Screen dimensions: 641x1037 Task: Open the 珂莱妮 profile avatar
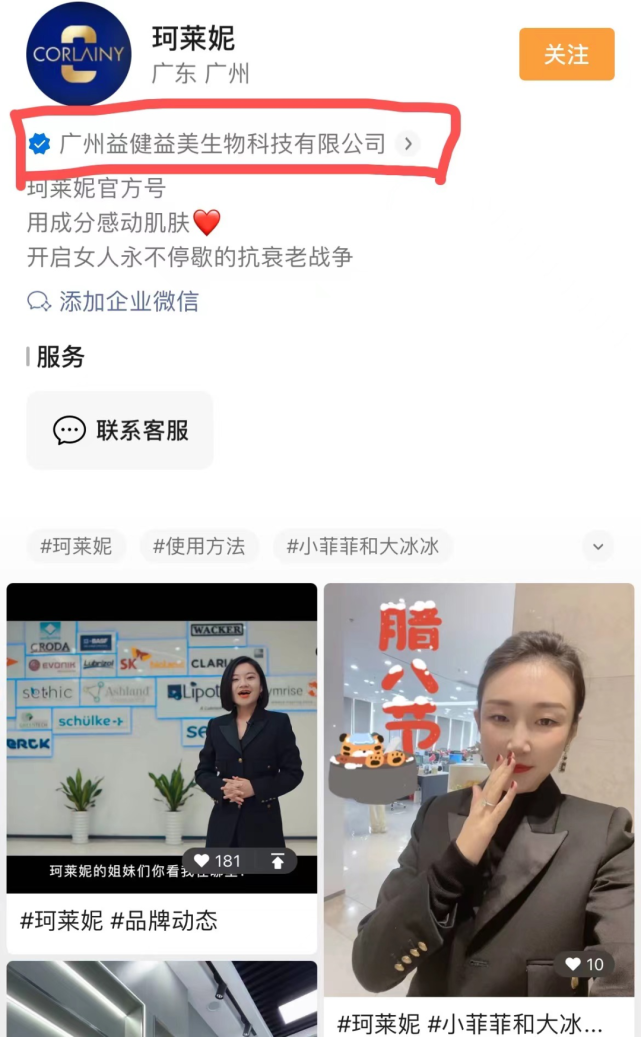79,54
